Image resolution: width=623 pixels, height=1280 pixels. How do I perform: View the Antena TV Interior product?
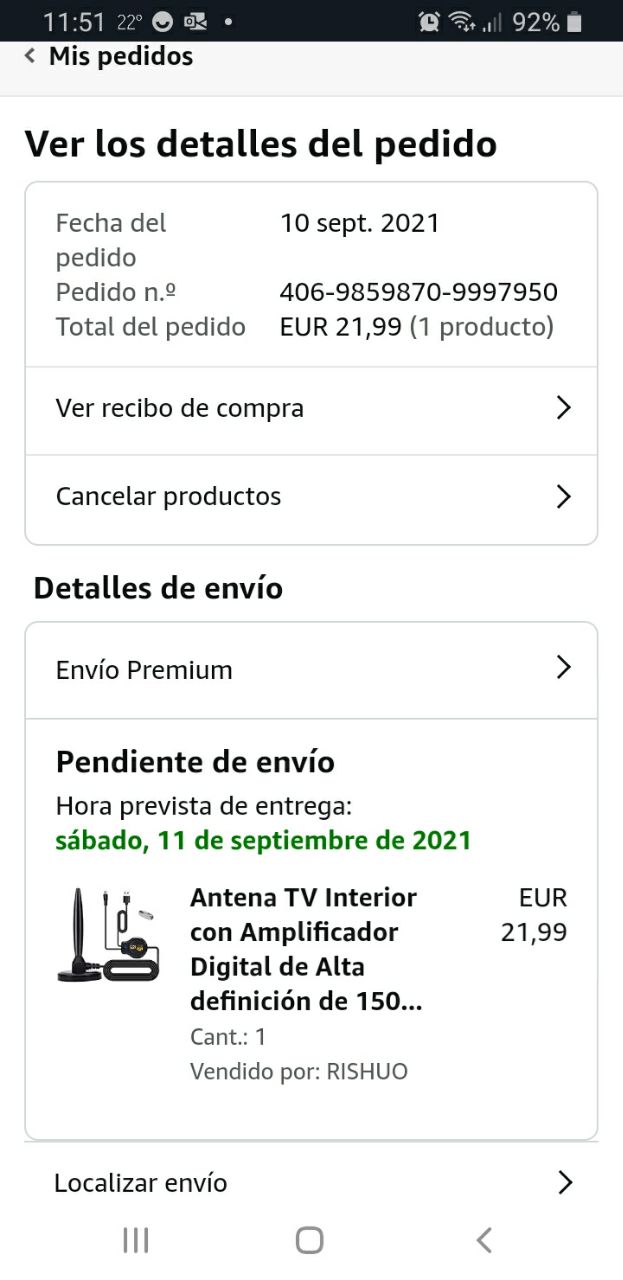point(304,949)
